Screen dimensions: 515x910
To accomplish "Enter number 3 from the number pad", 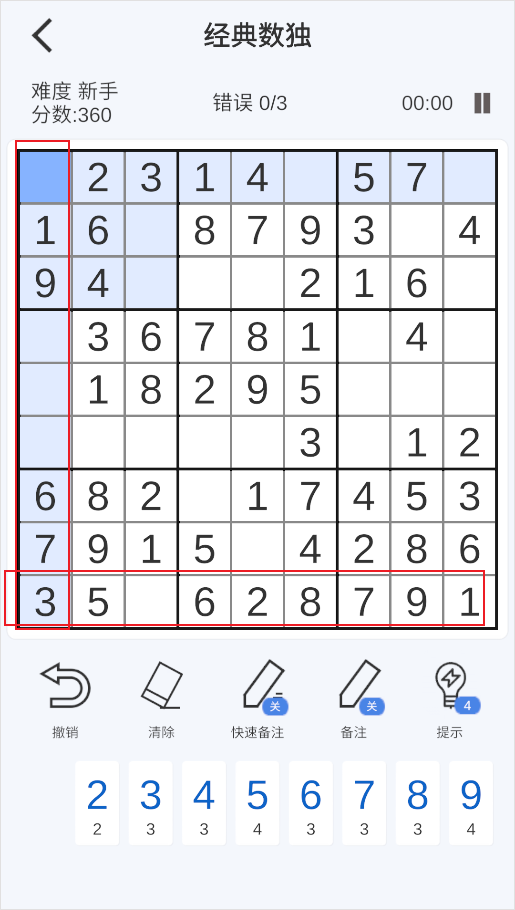I will click(150, 803).
